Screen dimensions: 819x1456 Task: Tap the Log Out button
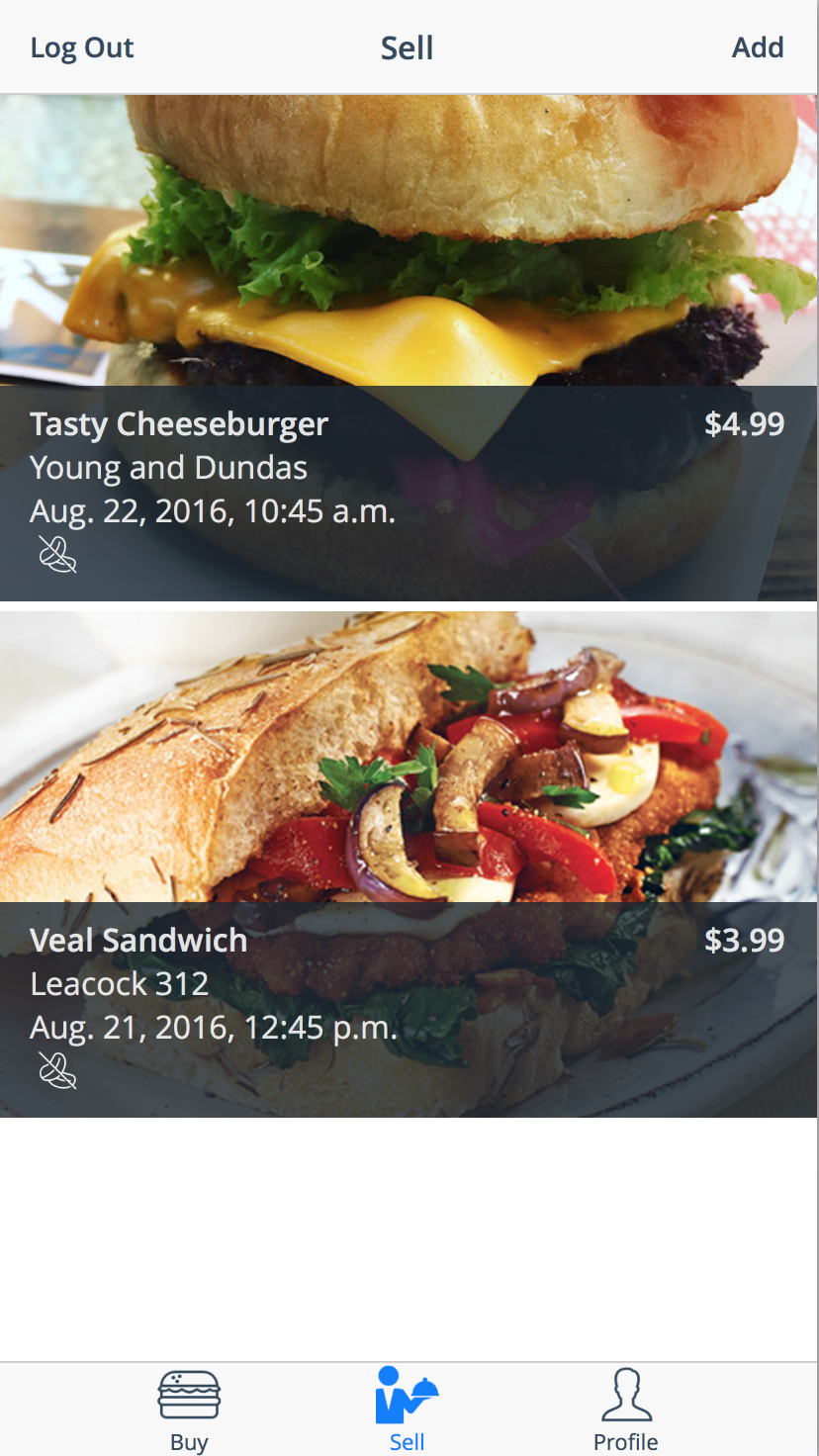click(82, 47)
